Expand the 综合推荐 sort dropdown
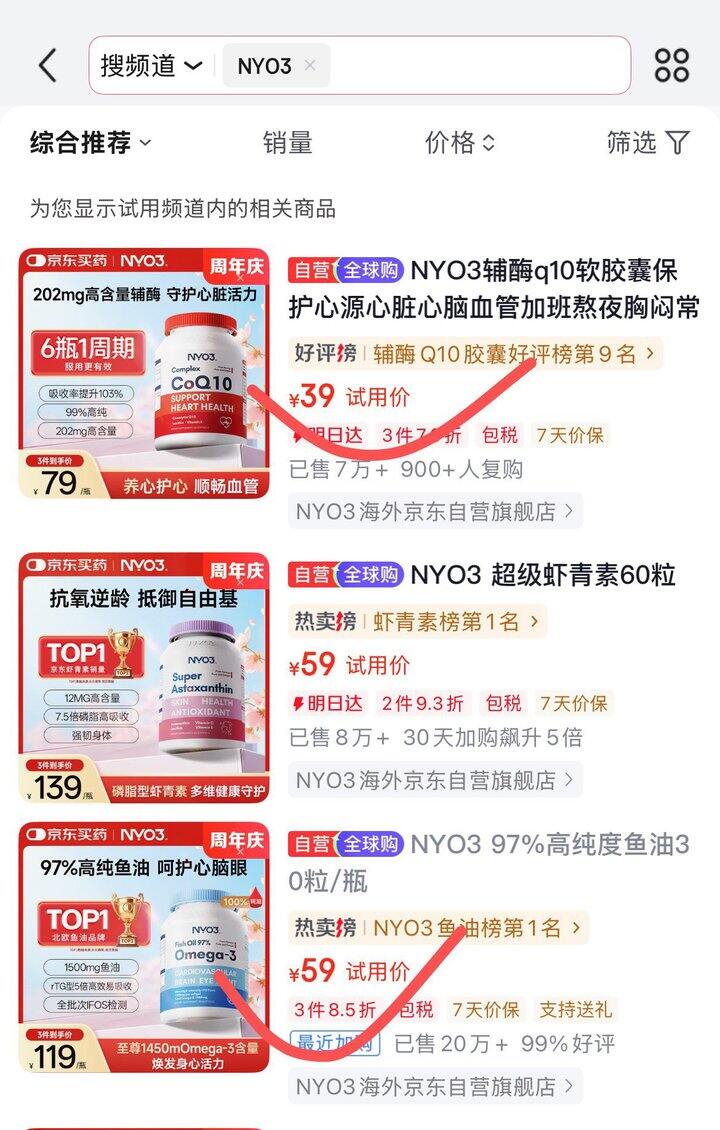Screen dimensions: 720x1130 [x=91, y=143]
